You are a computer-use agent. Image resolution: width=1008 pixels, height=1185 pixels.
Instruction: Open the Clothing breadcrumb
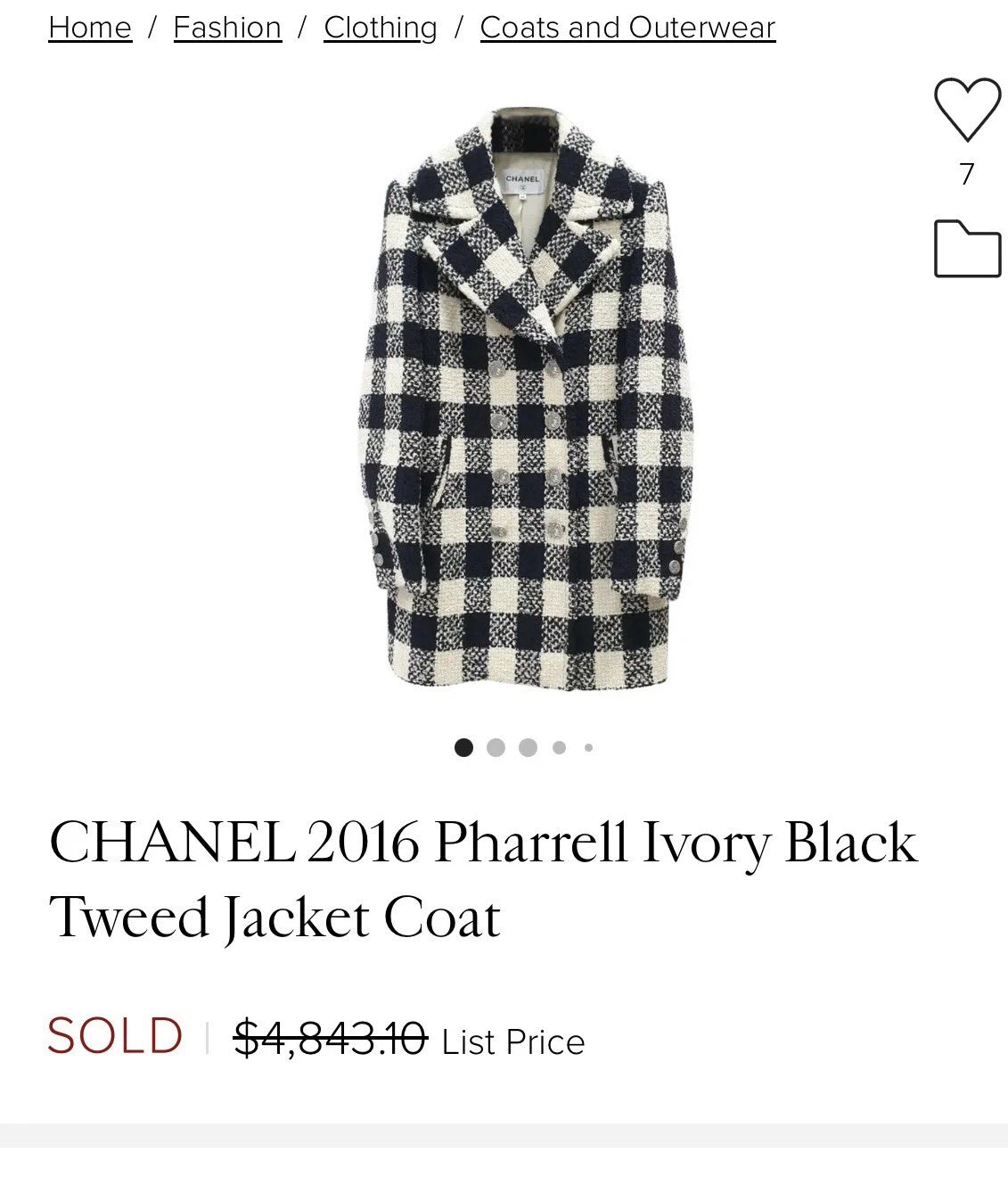coord(381,28)
